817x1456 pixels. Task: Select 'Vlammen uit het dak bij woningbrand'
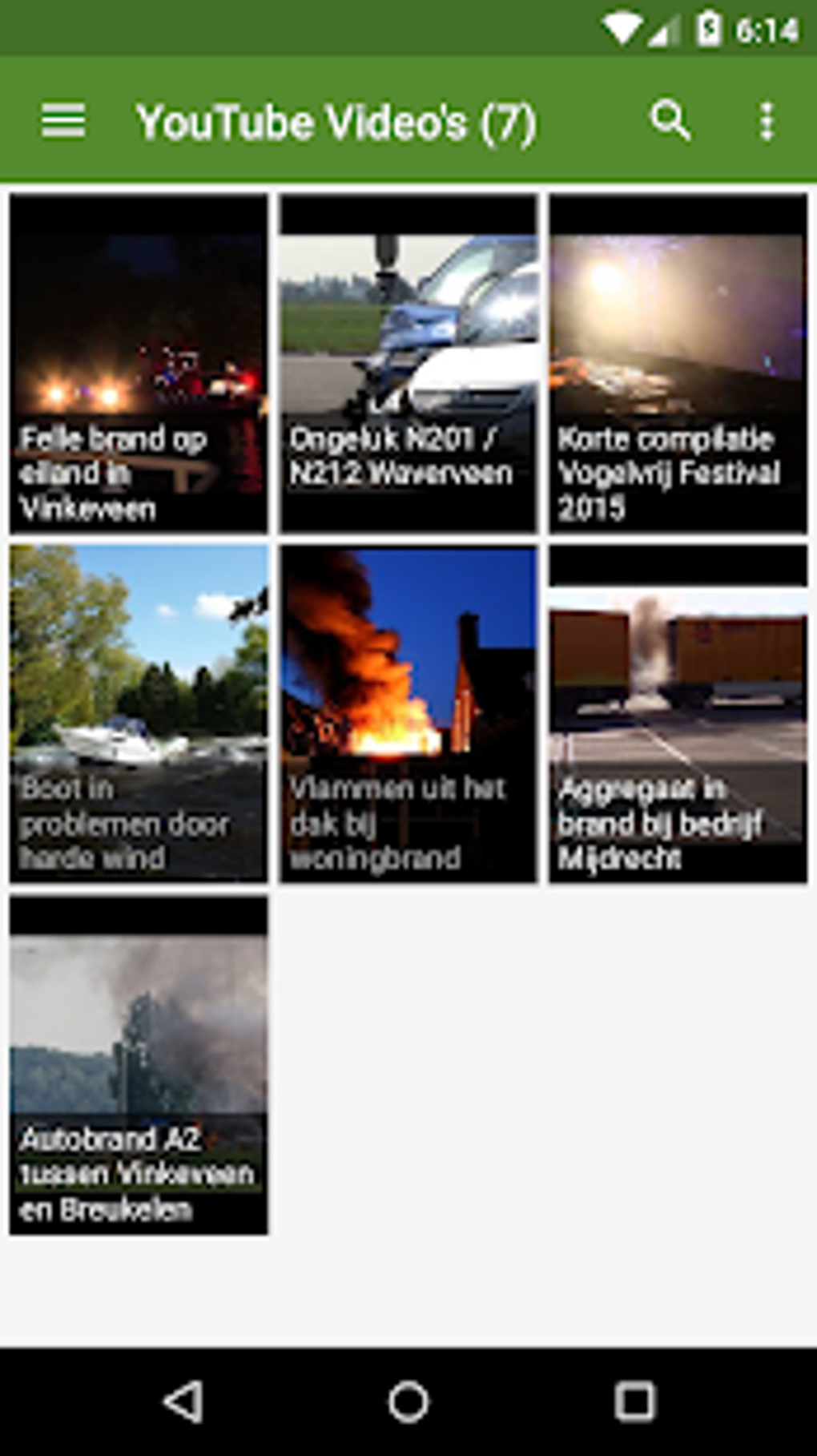tap(408, 713)
